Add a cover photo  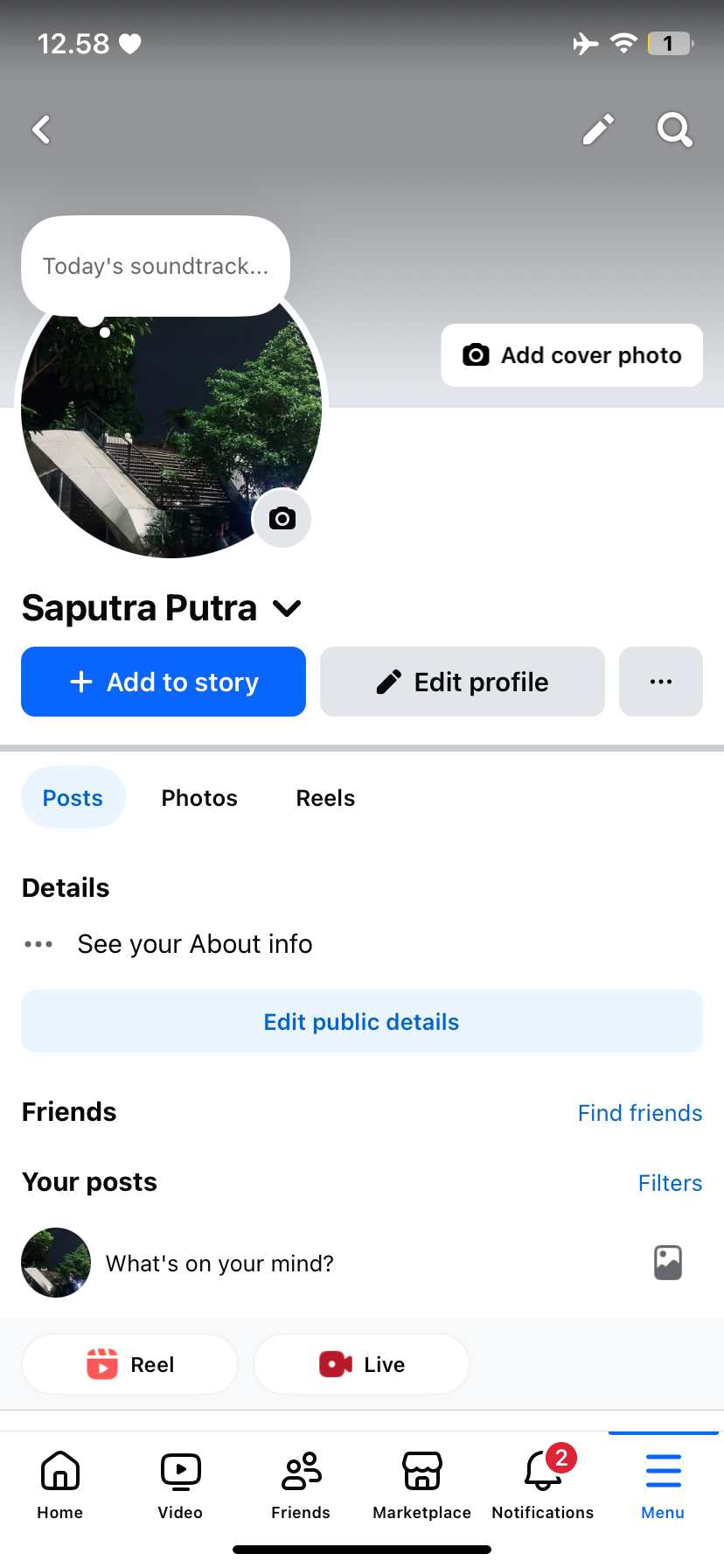point(572,355)
